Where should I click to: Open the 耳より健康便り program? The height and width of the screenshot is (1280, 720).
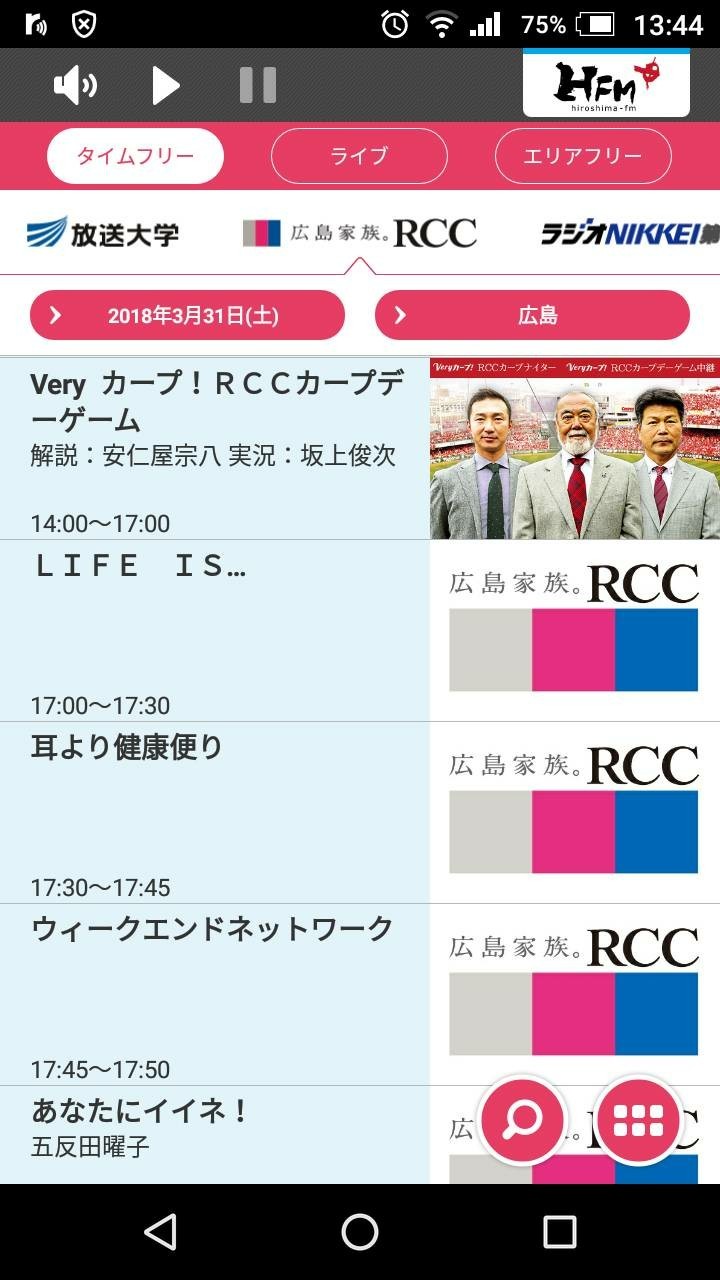point(215,812)
